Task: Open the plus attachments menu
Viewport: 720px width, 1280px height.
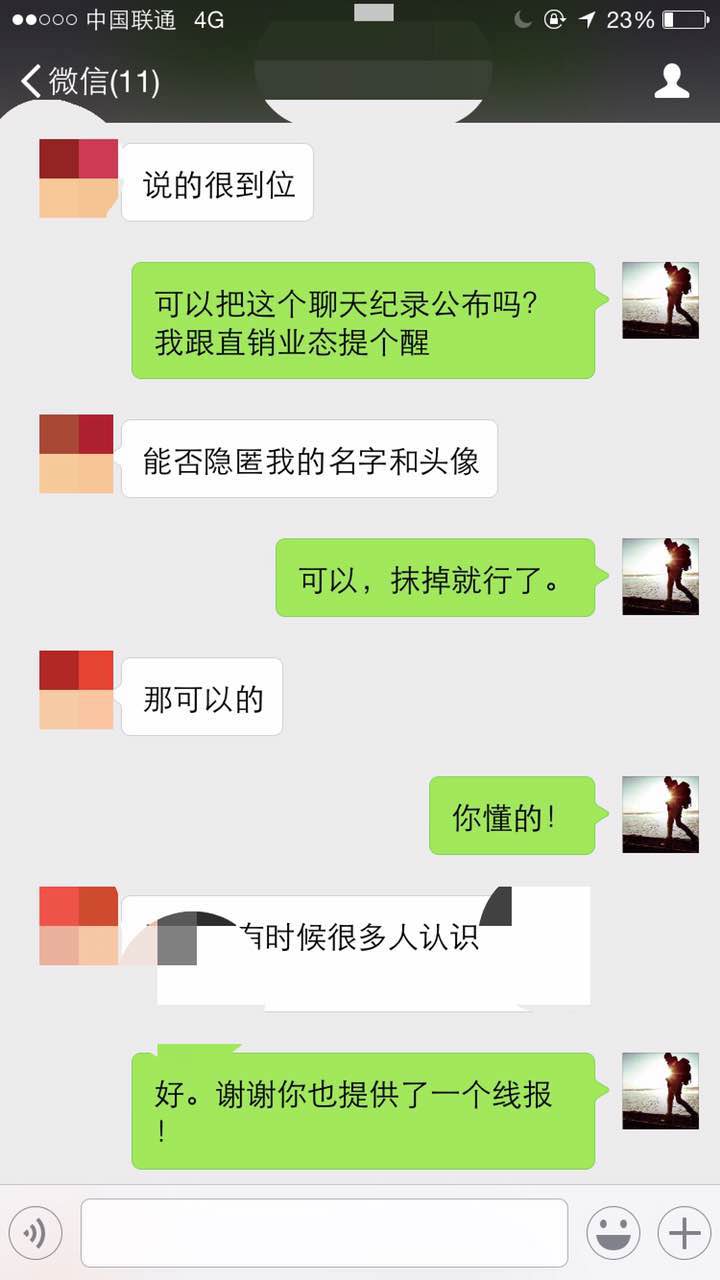Action: click(x=684, y=1234)
